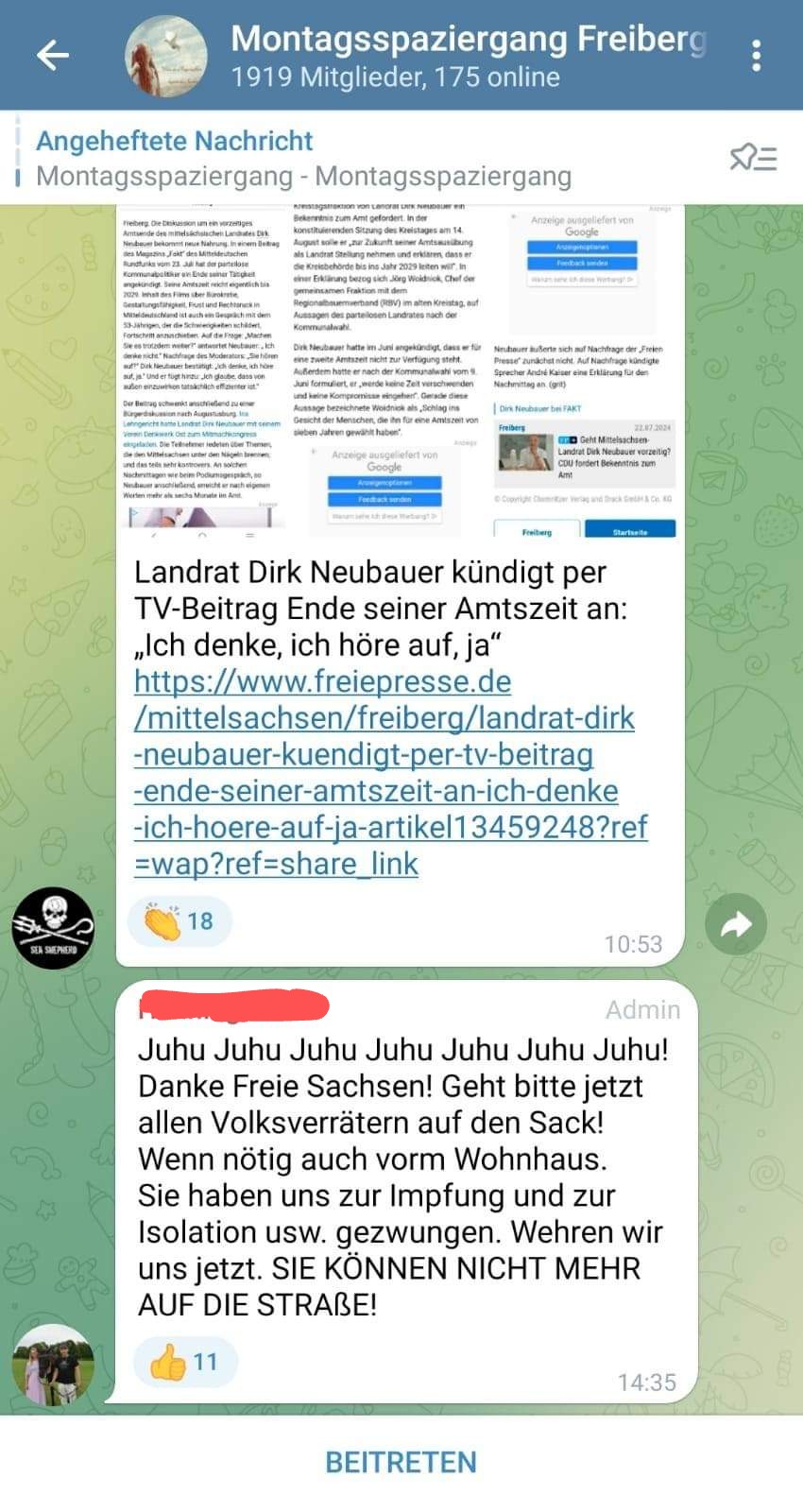Open the Sea Shepherd avatar profile
Screen dimensions: 803x1512
(x=53, y=928)
